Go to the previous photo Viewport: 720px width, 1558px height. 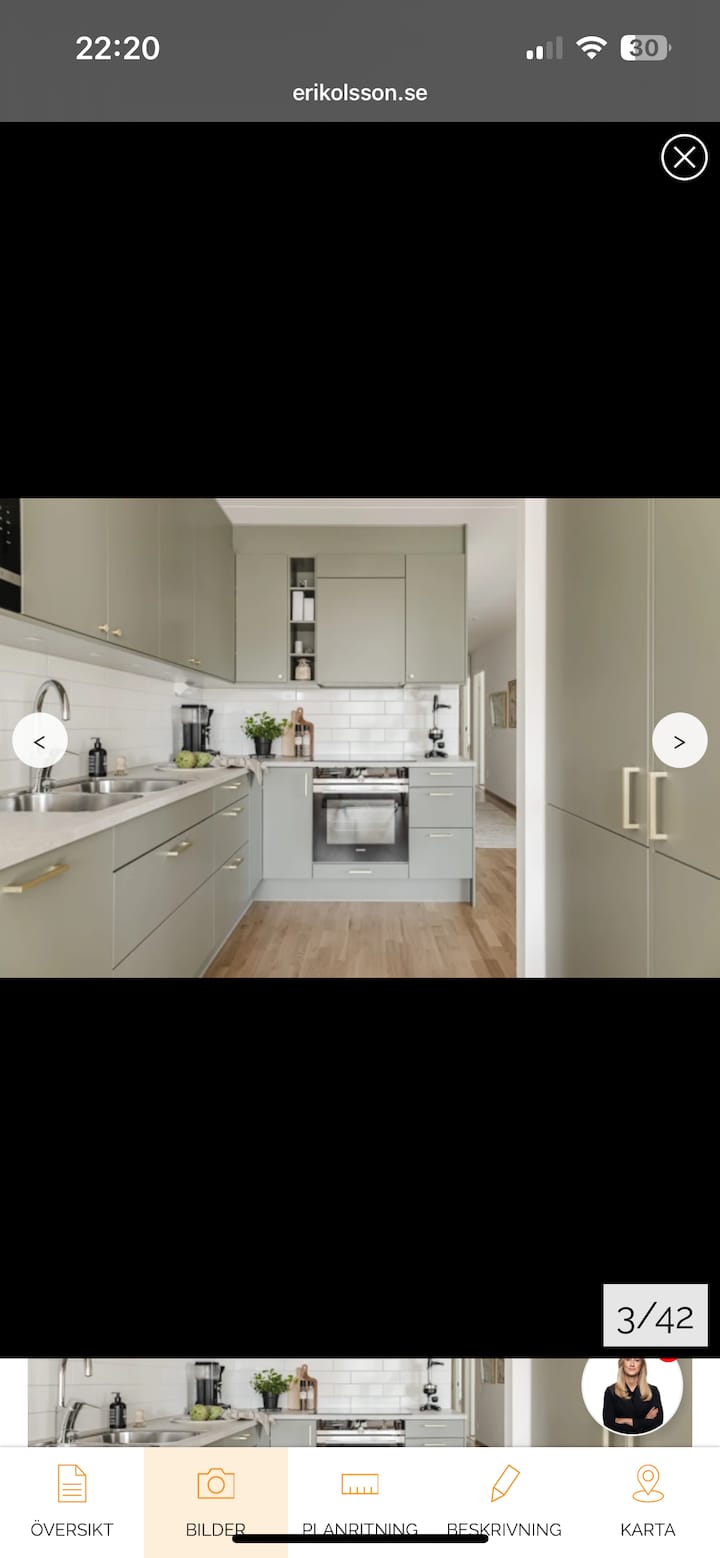click(40, 741)
